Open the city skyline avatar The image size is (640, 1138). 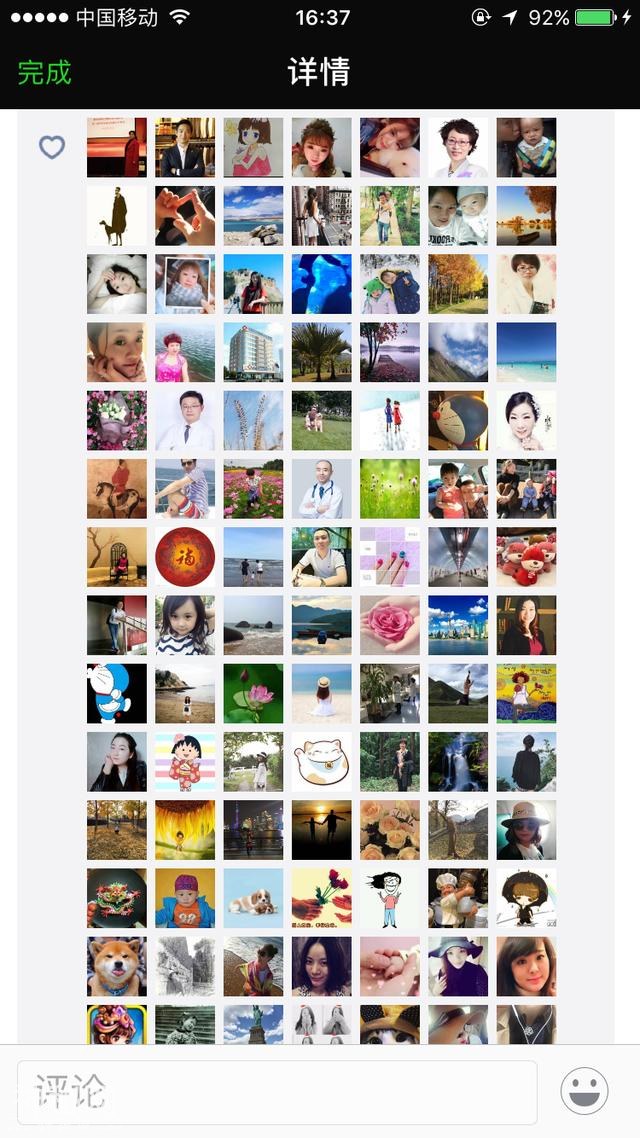tap(458, 625)
